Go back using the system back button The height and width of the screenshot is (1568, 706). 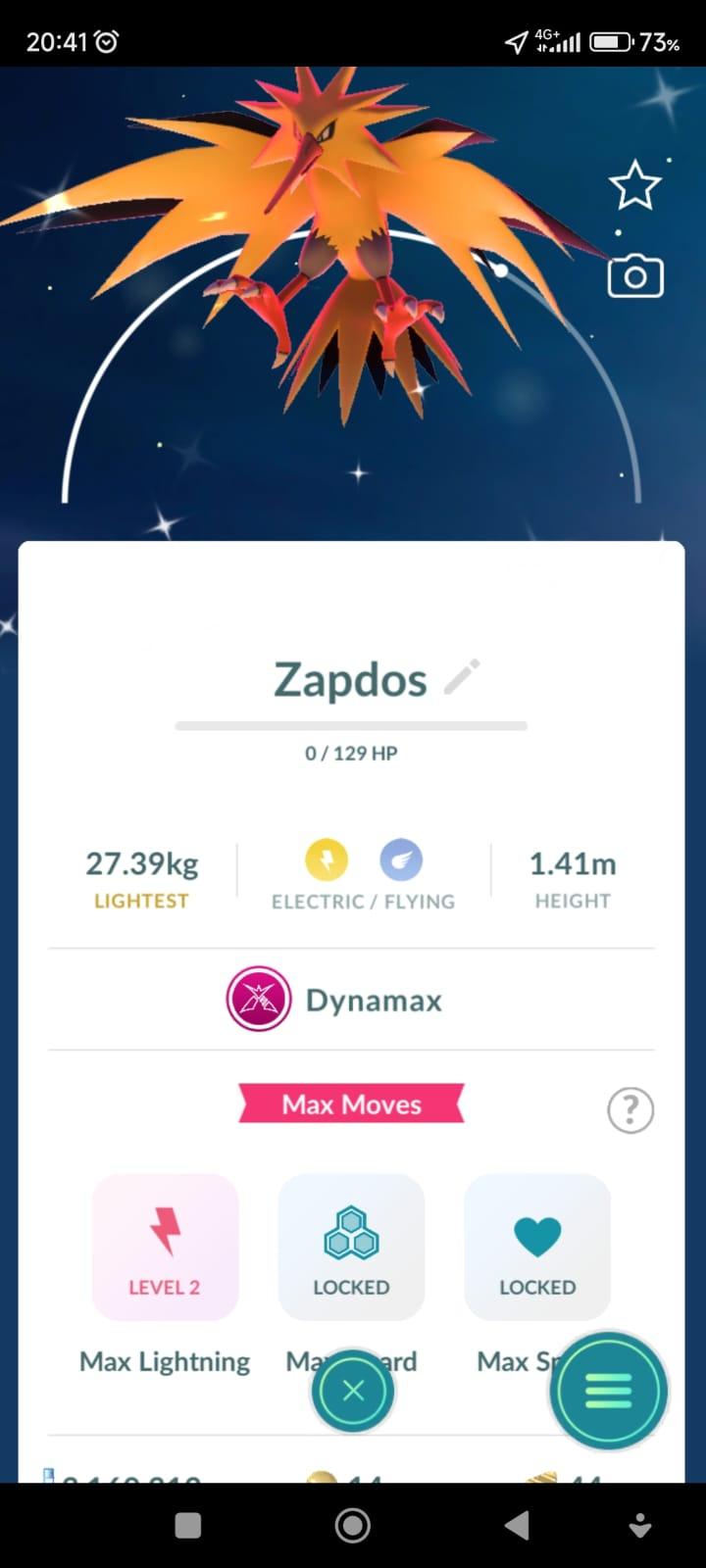tap(517, 1525)
